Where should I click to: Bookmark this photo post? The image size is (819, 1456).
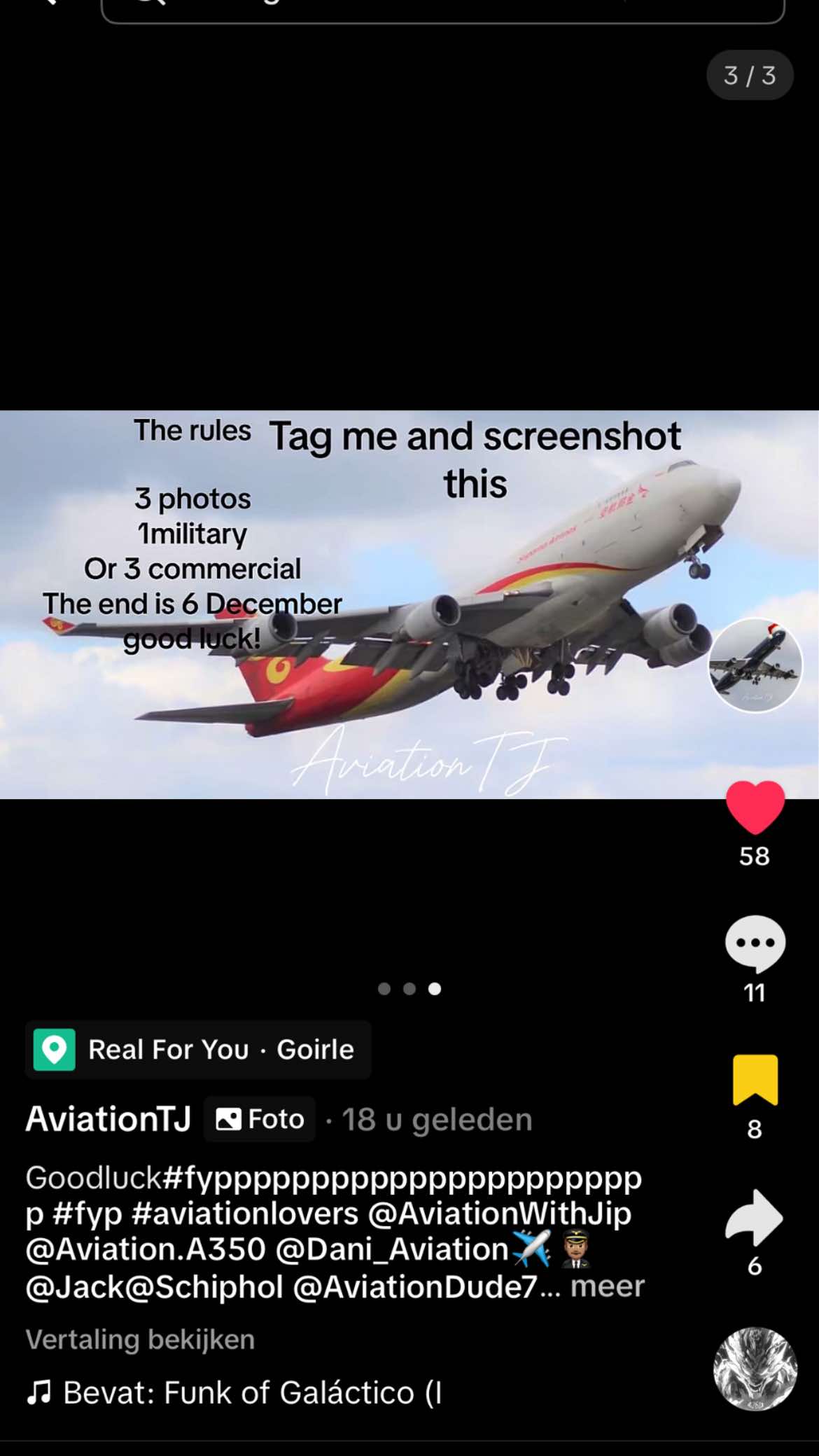coord(755,1080)
